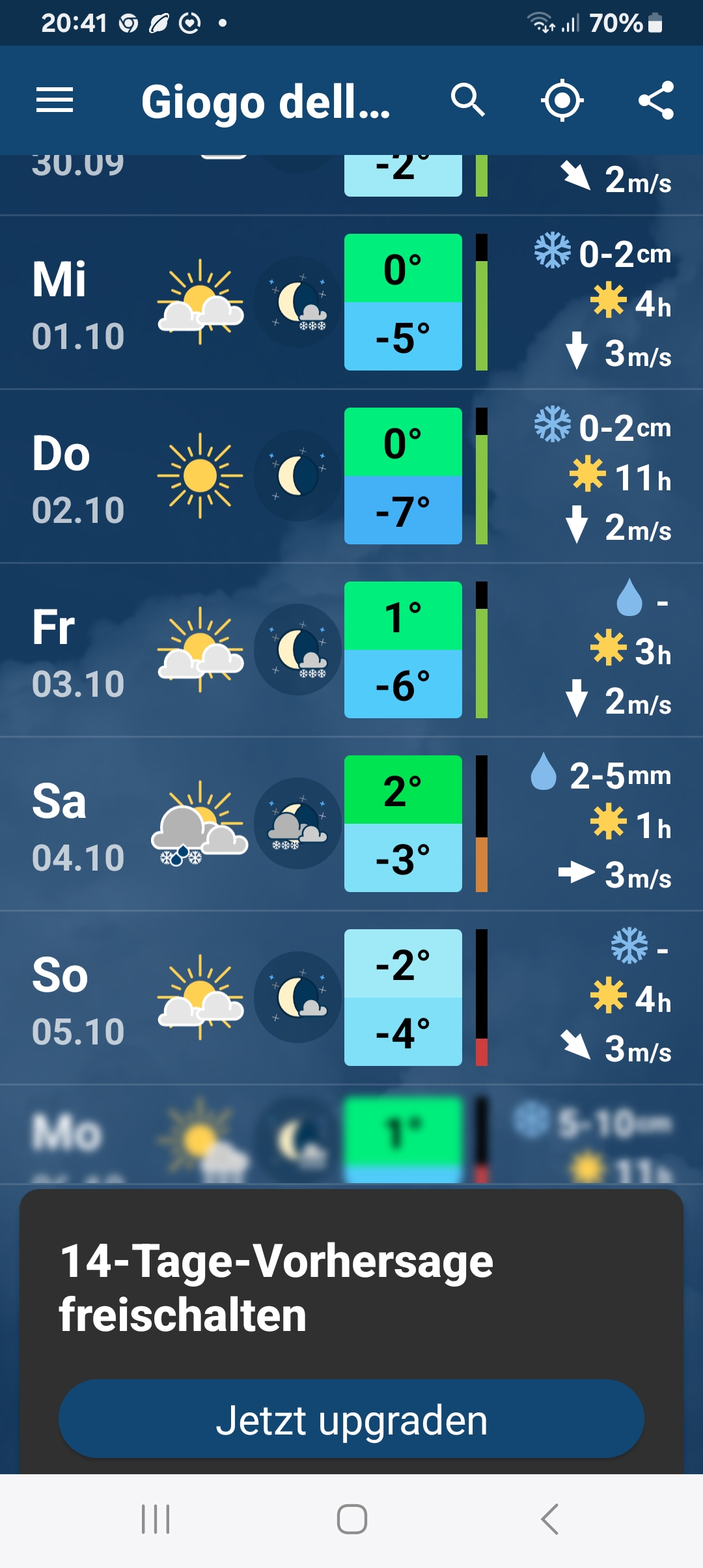Open the hamburger navigation menu
This screenshot has height=1568, width=703.
click(x=55, y=101)
